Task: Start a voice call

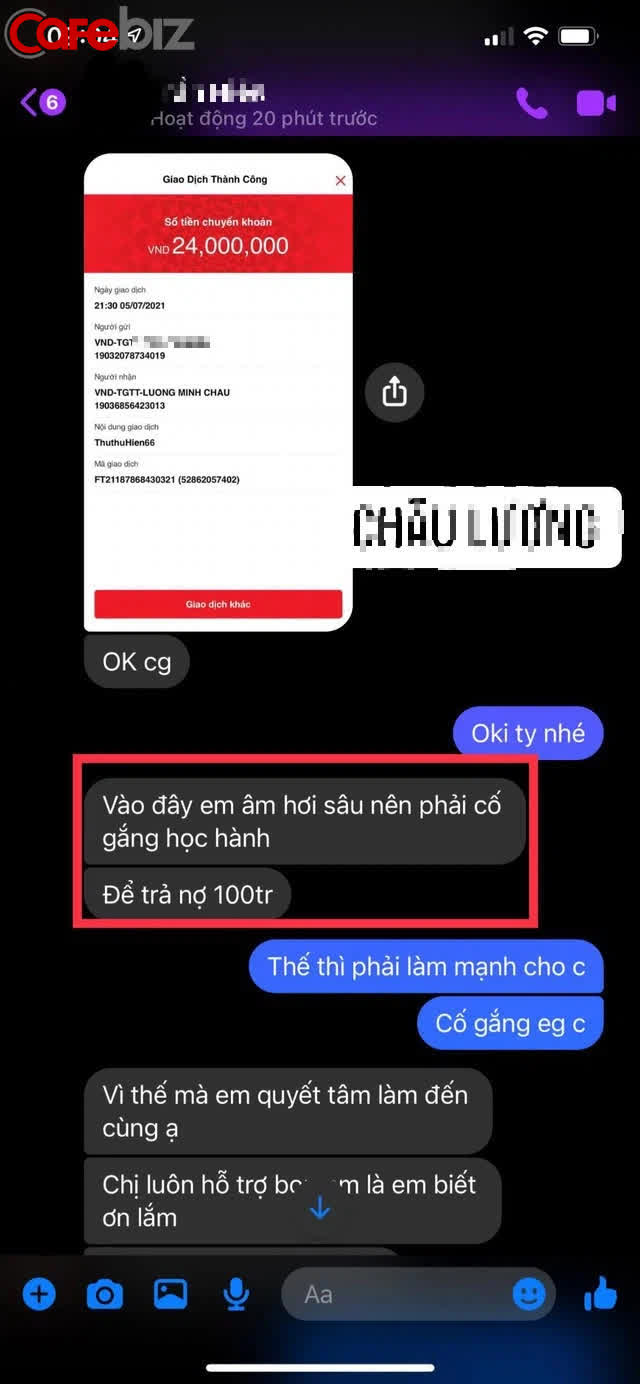Action: tap(530, 102)
